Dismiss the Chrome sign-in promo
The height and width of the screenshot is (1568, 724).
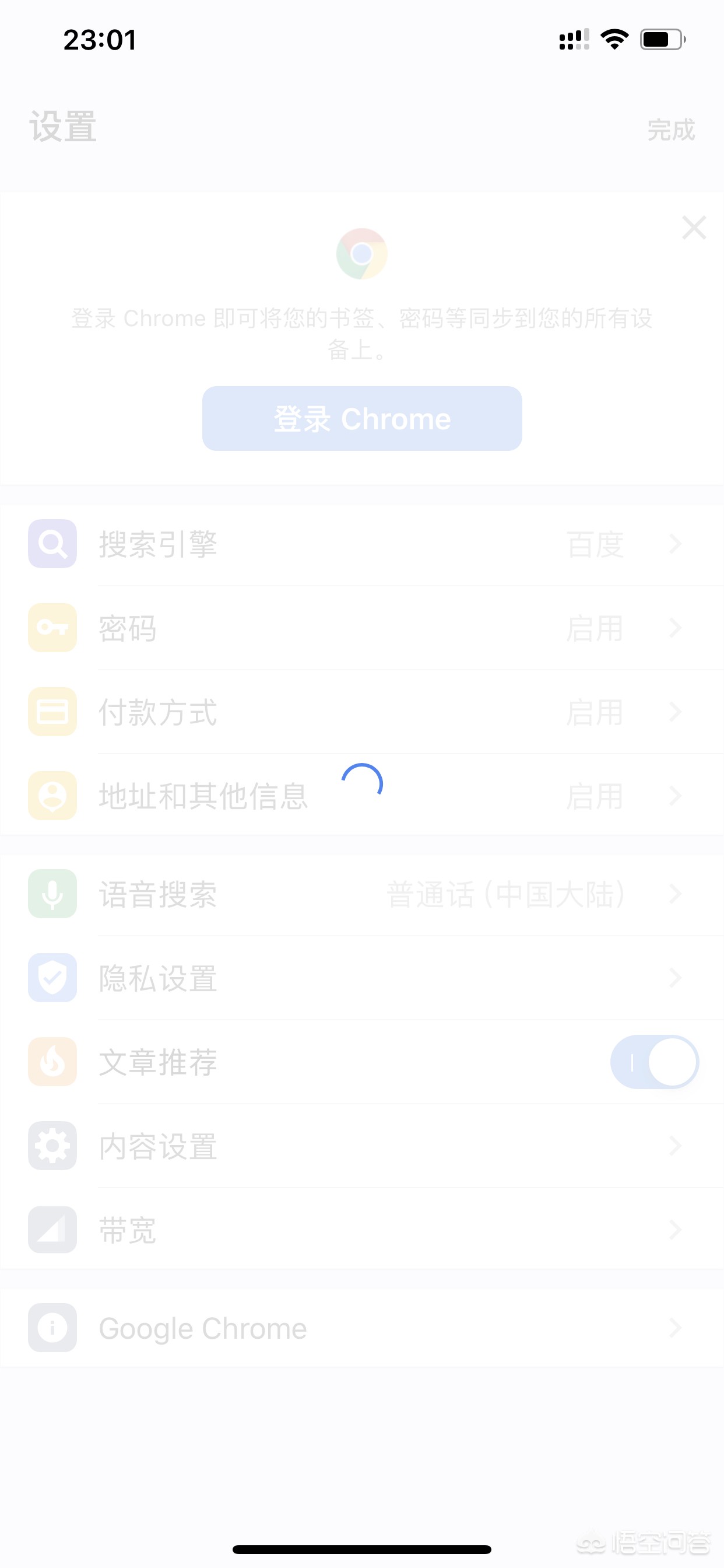(x=694, y=228)
